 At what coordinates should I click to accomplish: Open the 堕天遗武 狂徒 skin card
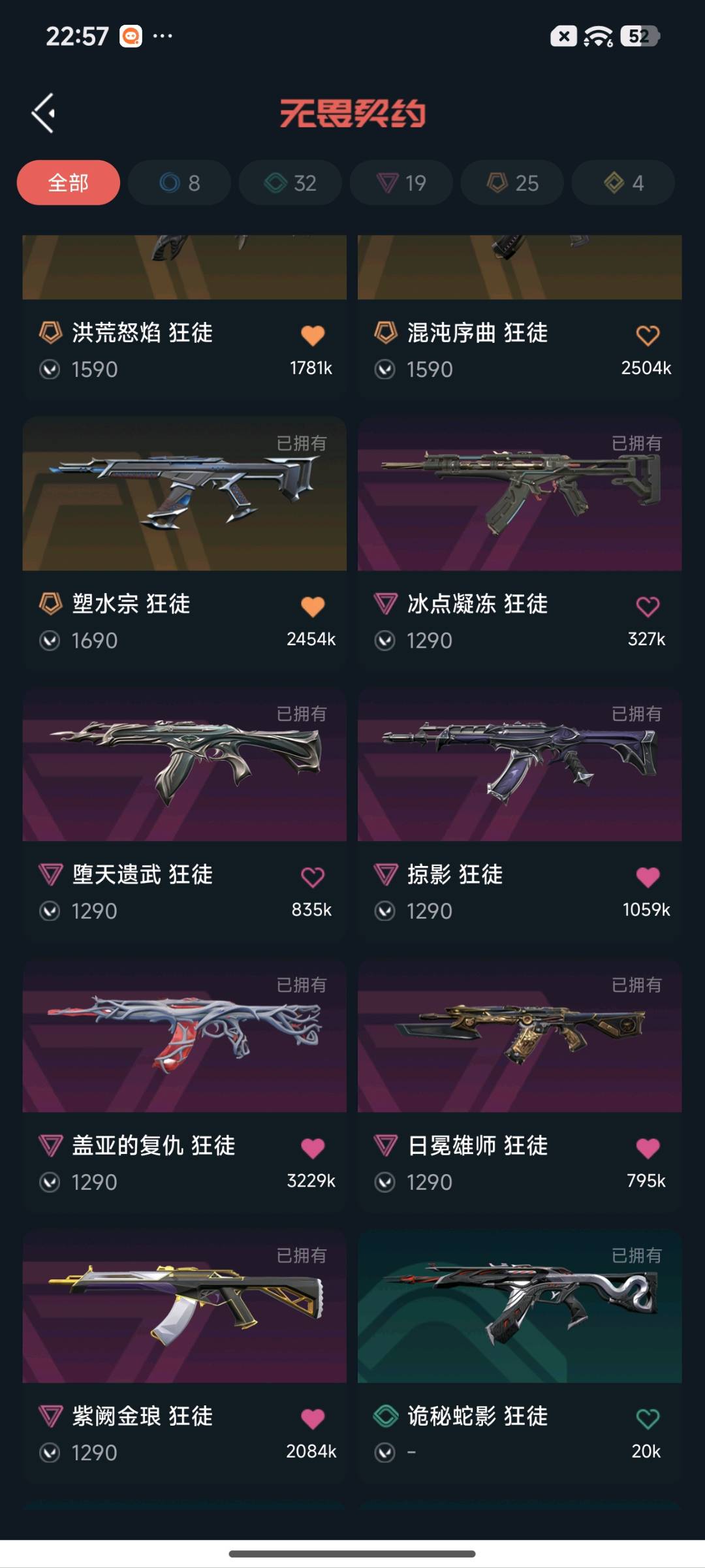[185, 814]
